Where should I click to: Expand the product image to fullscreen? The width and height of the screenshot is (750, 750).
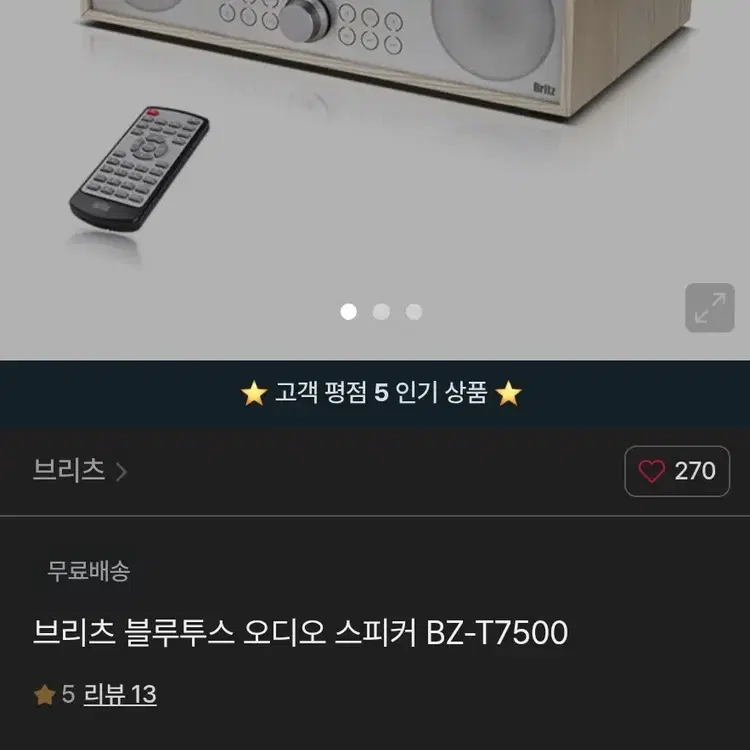pos(709,308)
